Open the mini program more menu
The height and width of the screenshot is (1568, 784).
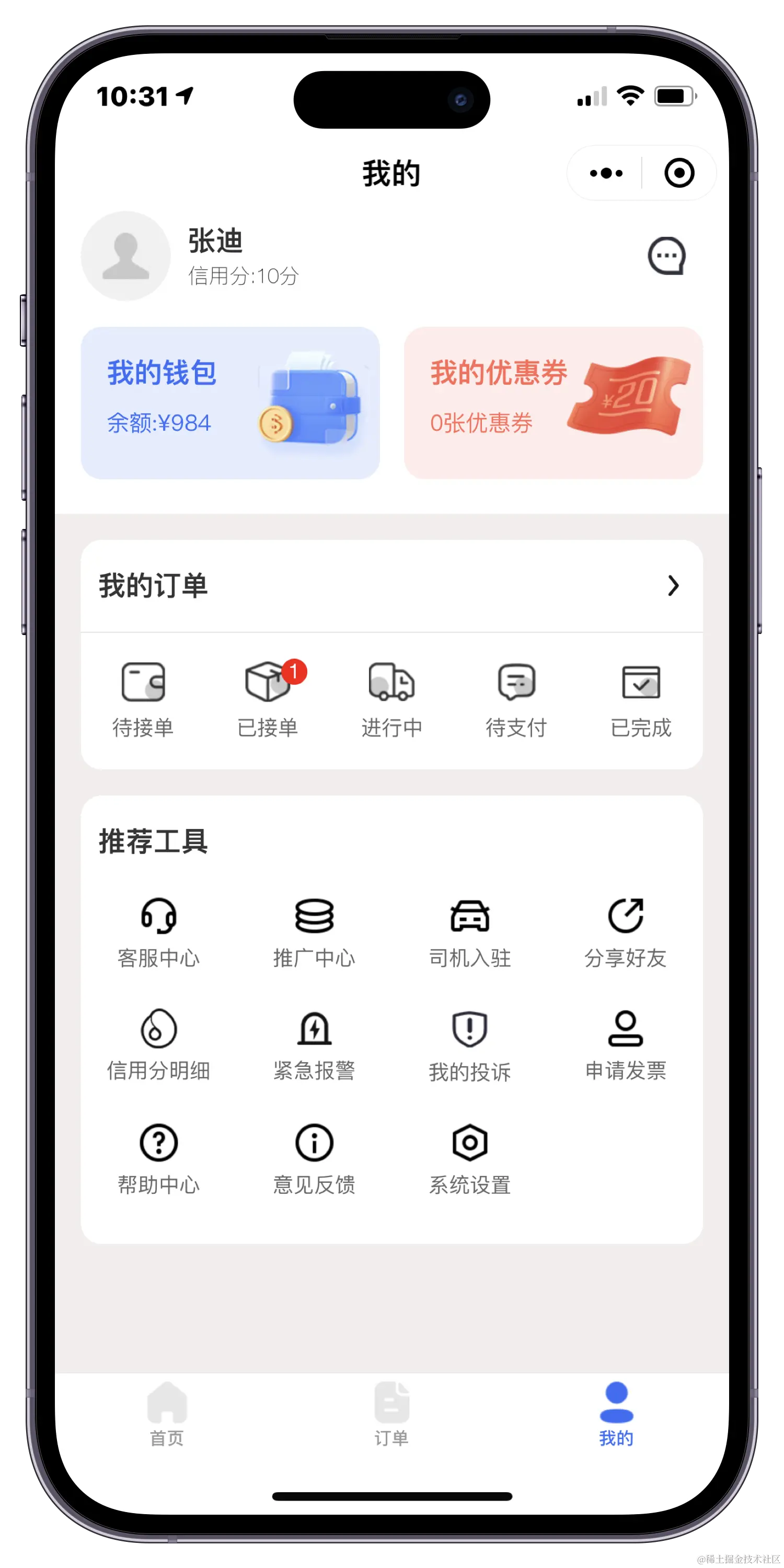click(x=606, y=173)
